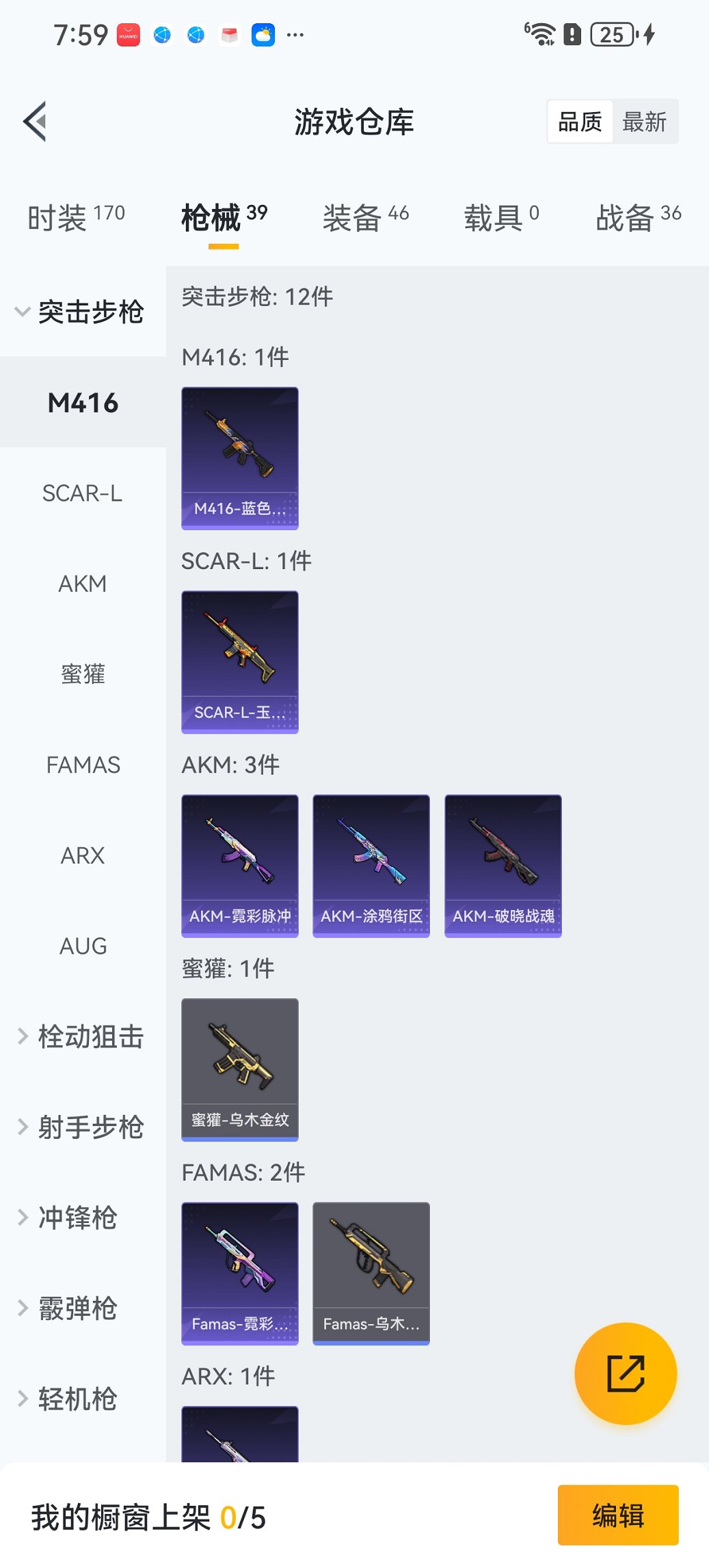This screenshot has height=1568, width=709.
Task: Tap the orange share floating button
Action: coord(626,1373)
